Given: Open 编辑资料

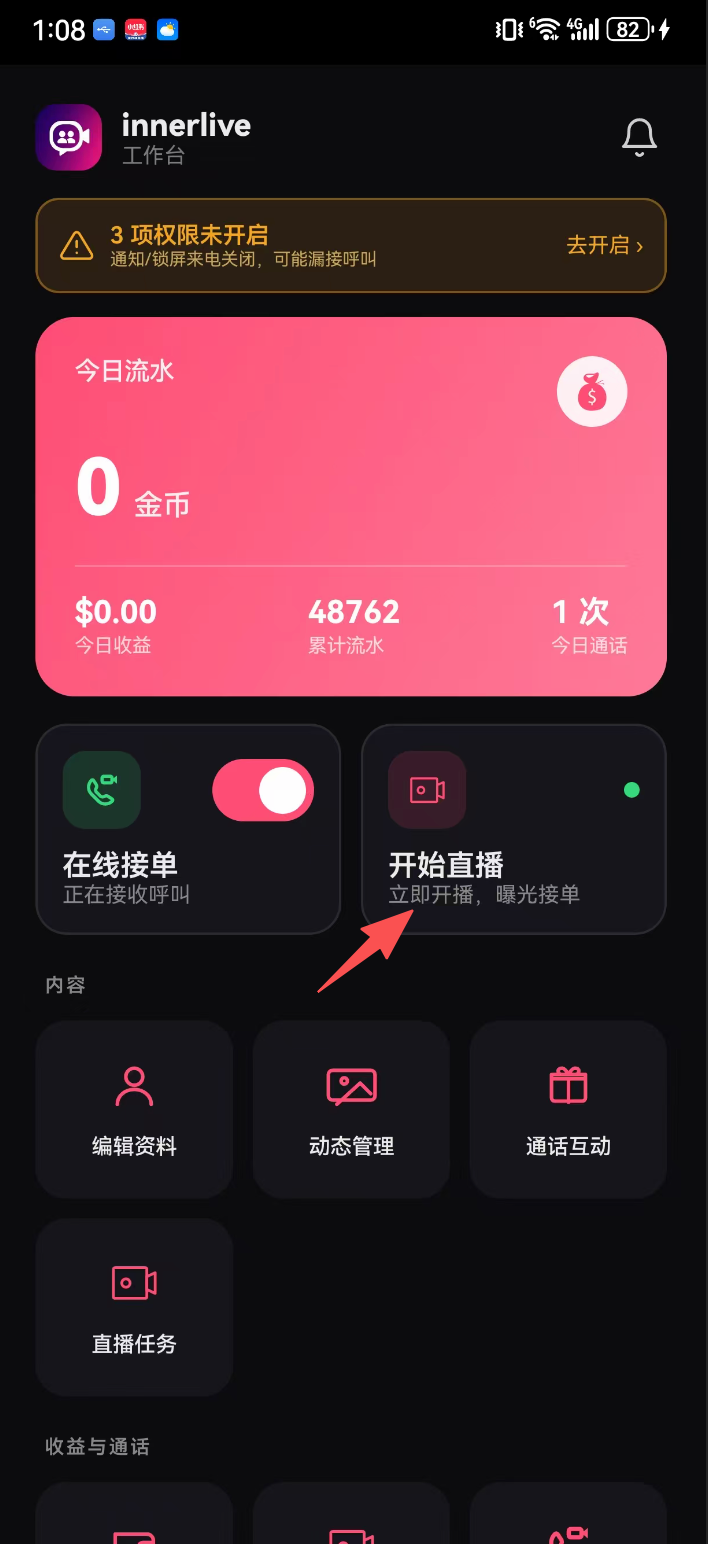Looking at the screenshot, I should [x=134, y=1109].
